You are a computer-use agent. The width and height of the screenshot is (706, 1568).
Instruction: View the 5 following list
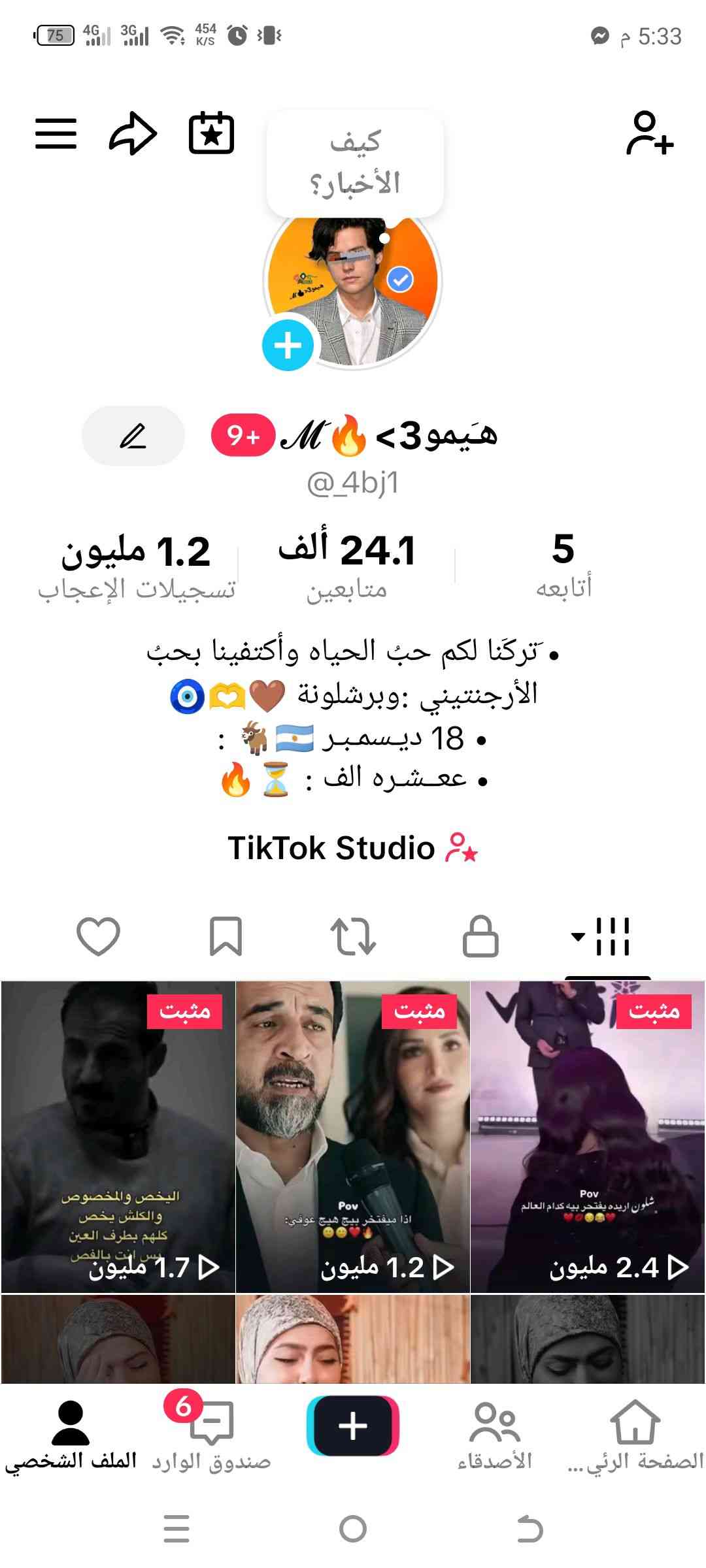pos(563,565)
